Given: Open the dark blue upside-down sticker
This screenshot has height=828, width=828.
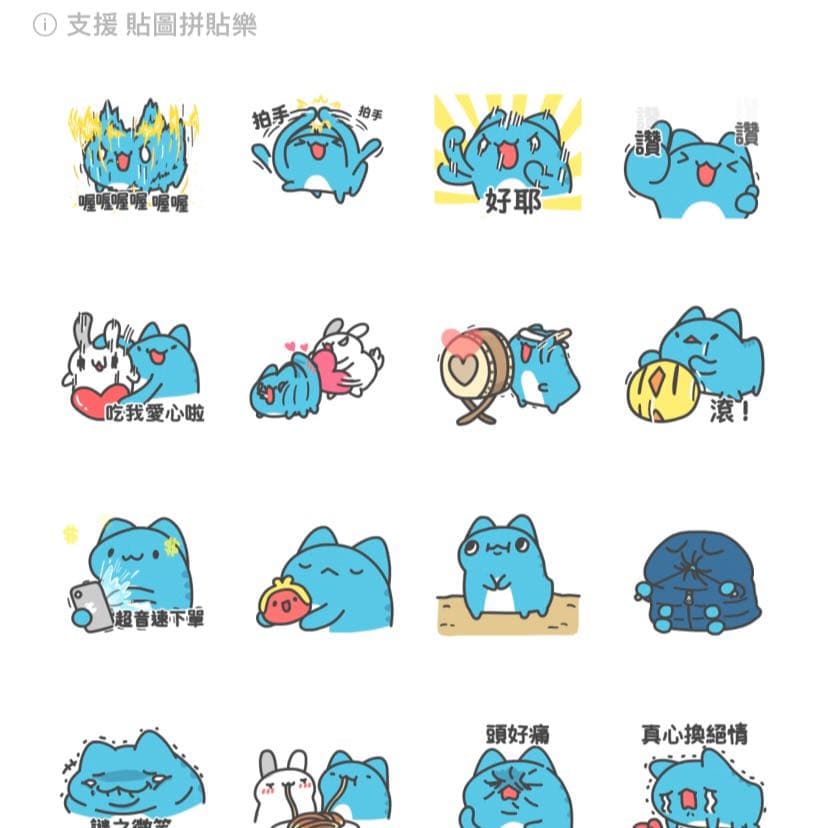Looking at the screenshot, I should click(696, 582).
